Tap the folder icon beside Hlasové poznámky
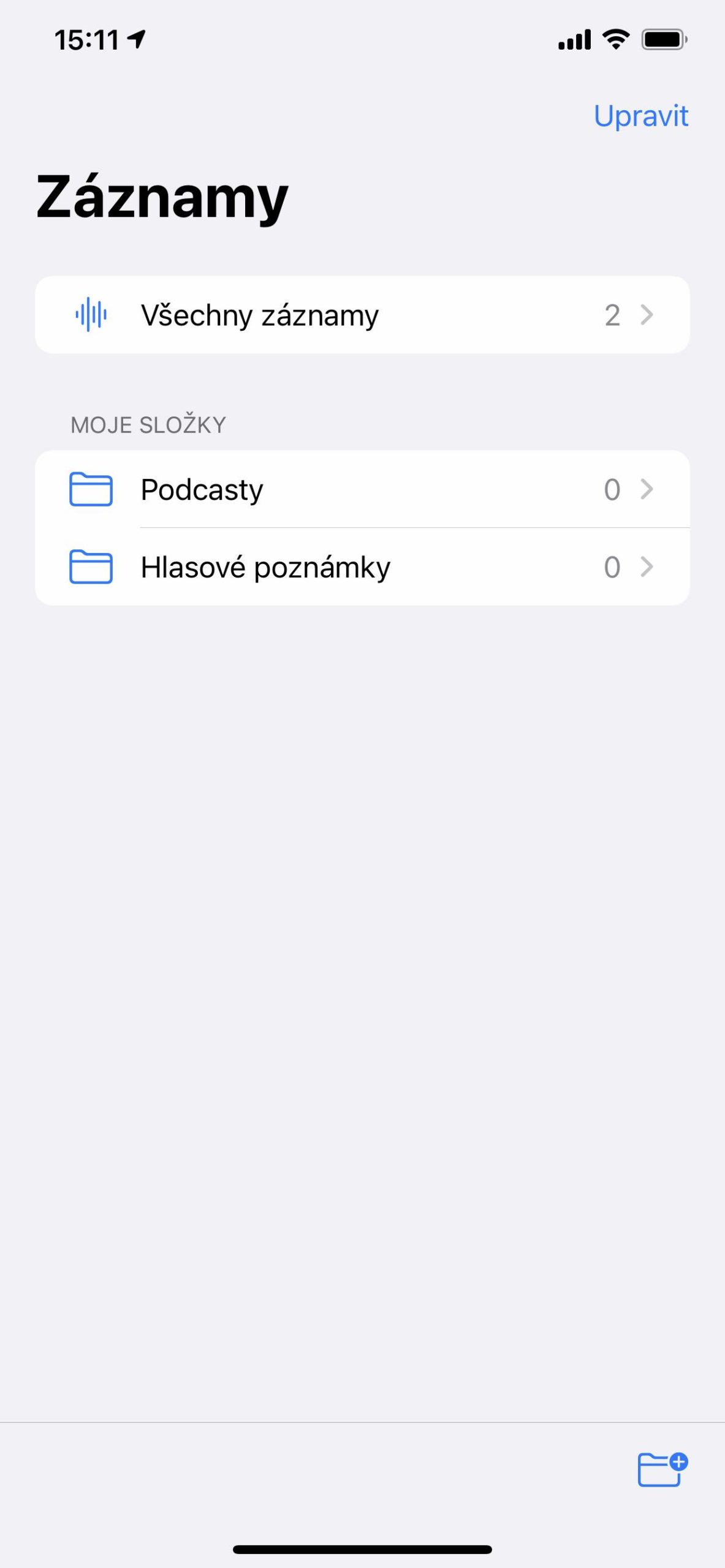The height and width of the screenshot is (1568, 725). pyautogui.click(x=90, y=565)
